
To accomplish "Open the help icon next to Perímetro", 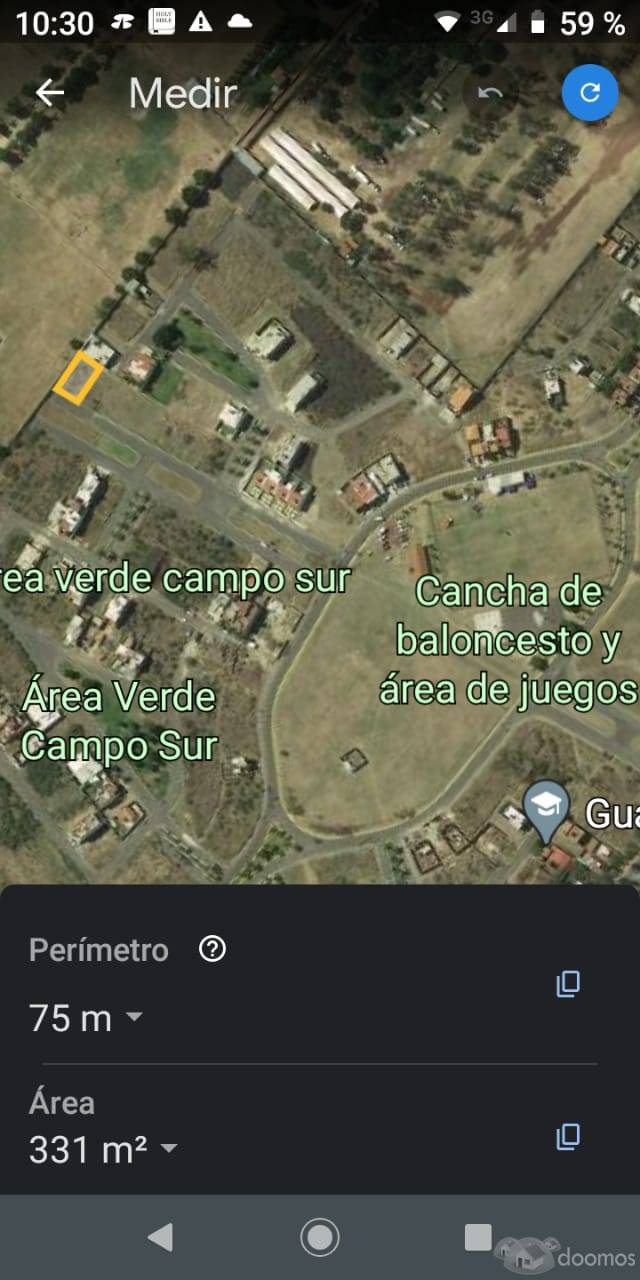I will [212, 949].
